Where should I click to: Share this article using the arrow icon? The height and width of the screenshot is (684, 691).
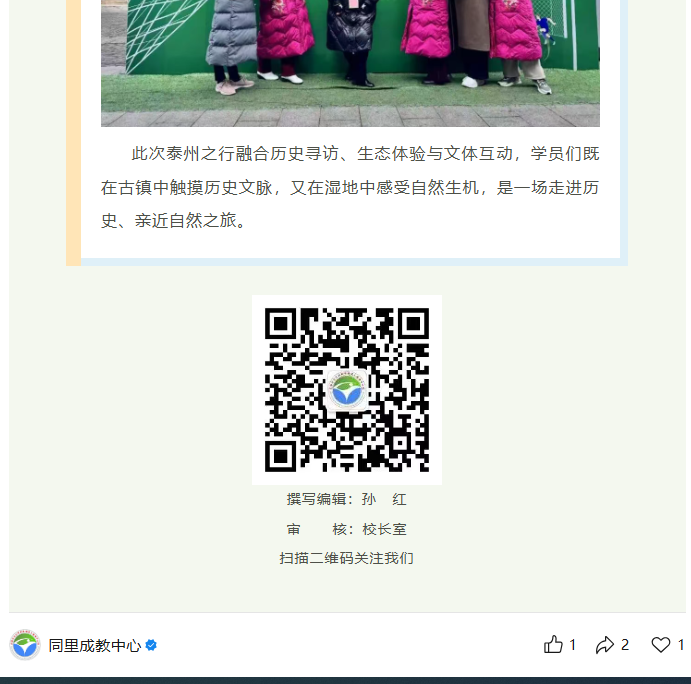point(605,645)
